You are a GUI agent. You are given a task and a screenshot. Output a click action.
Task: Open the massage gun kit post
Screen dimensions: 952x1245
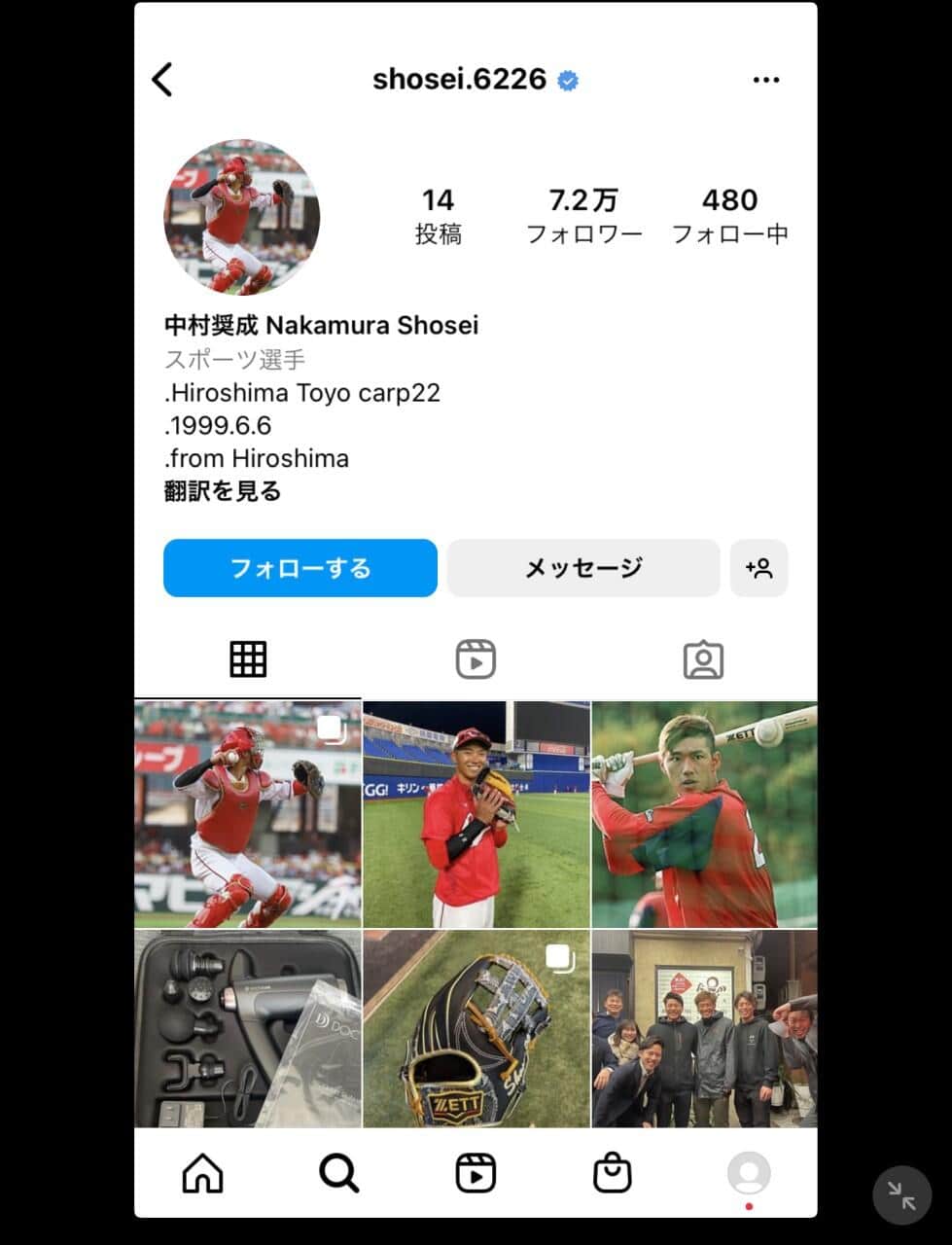[248, 1028]
